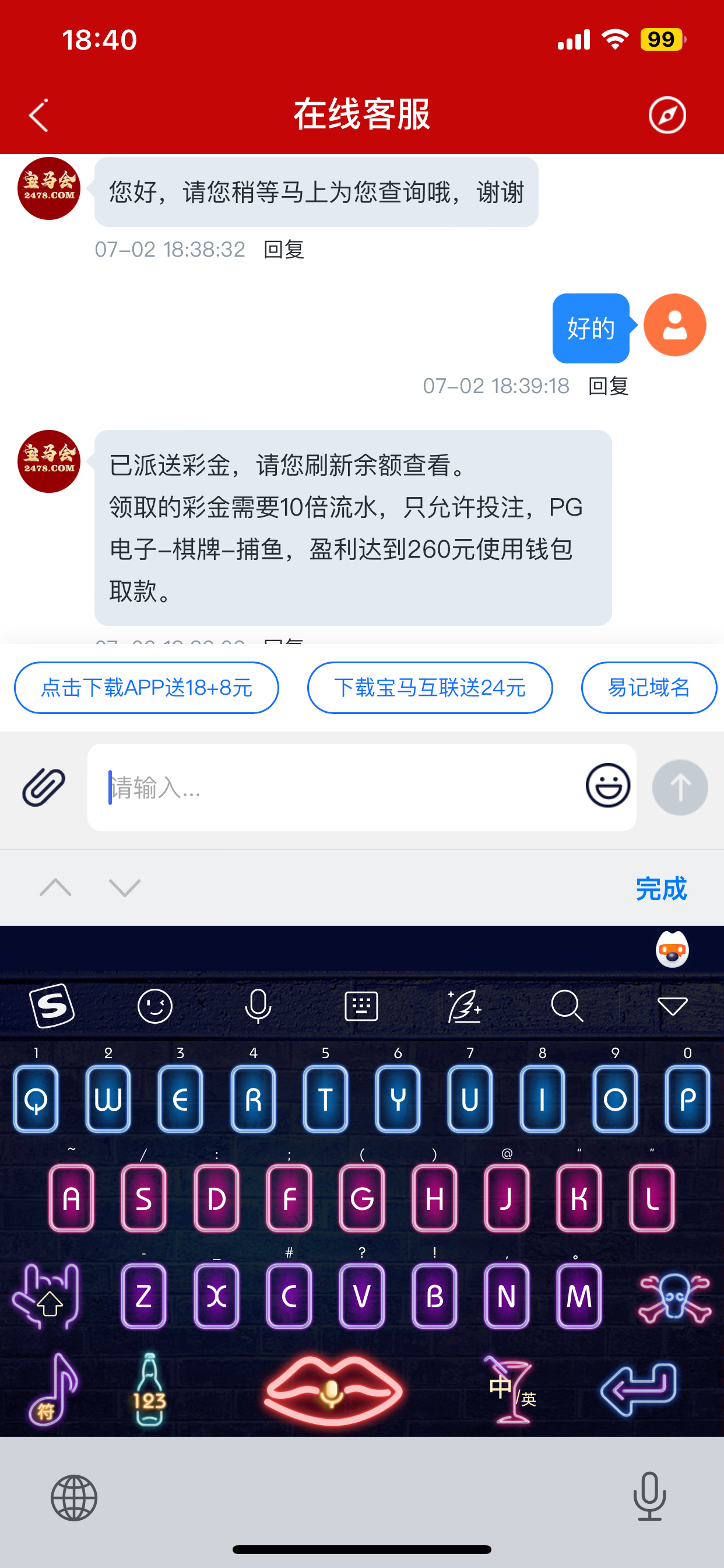
Task: Jump to previous field with the up chevron
Action: [x=55, y=887]
